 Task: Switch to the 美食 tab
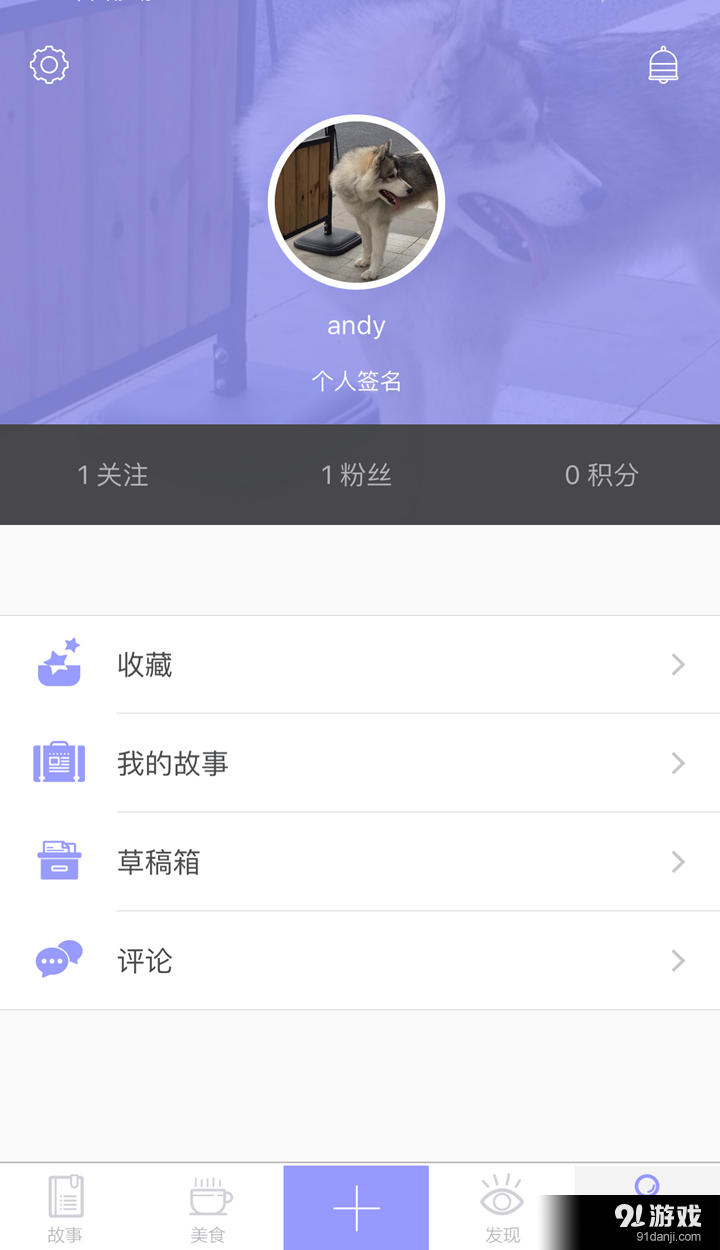pyautogui.click(x=210, y=1207)
